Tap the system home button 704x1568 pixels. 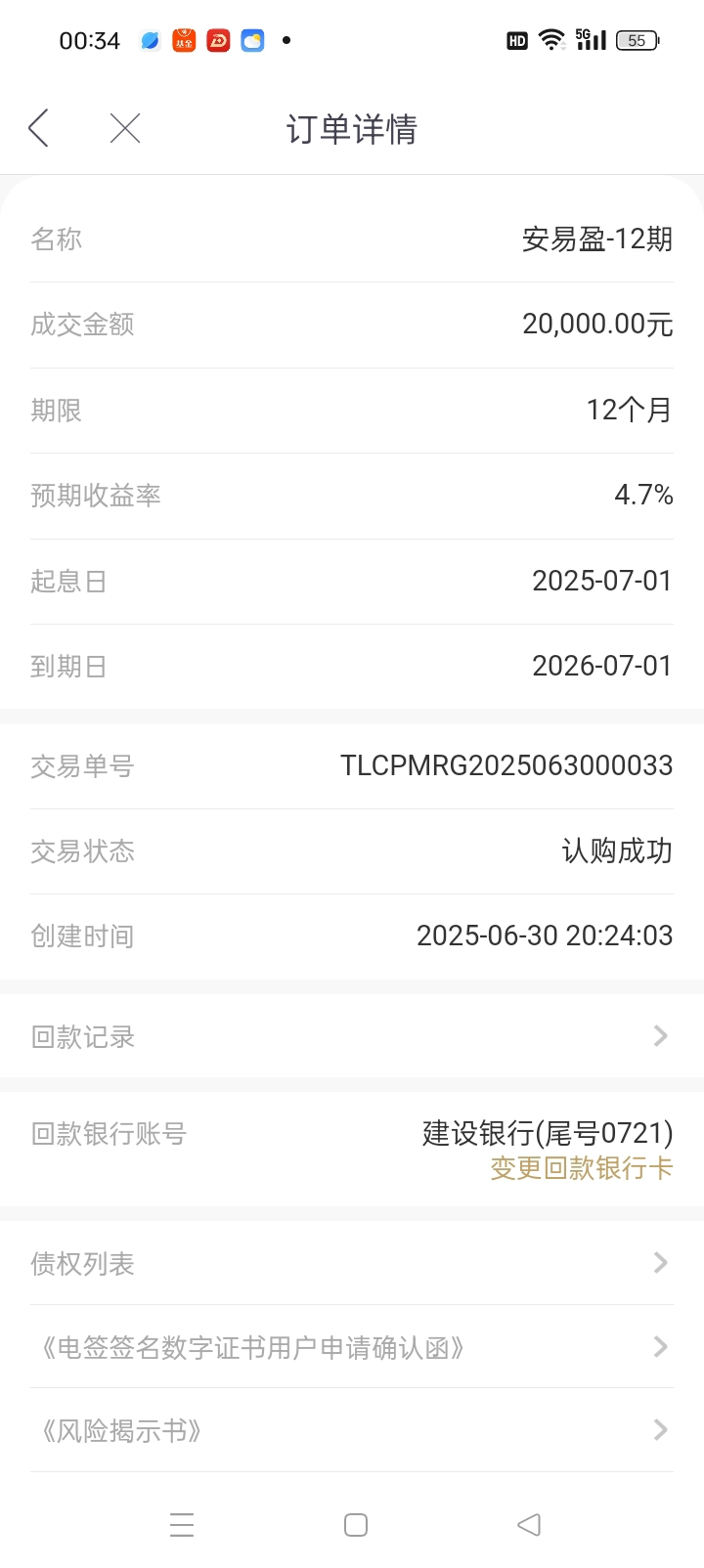(356, 1525)
